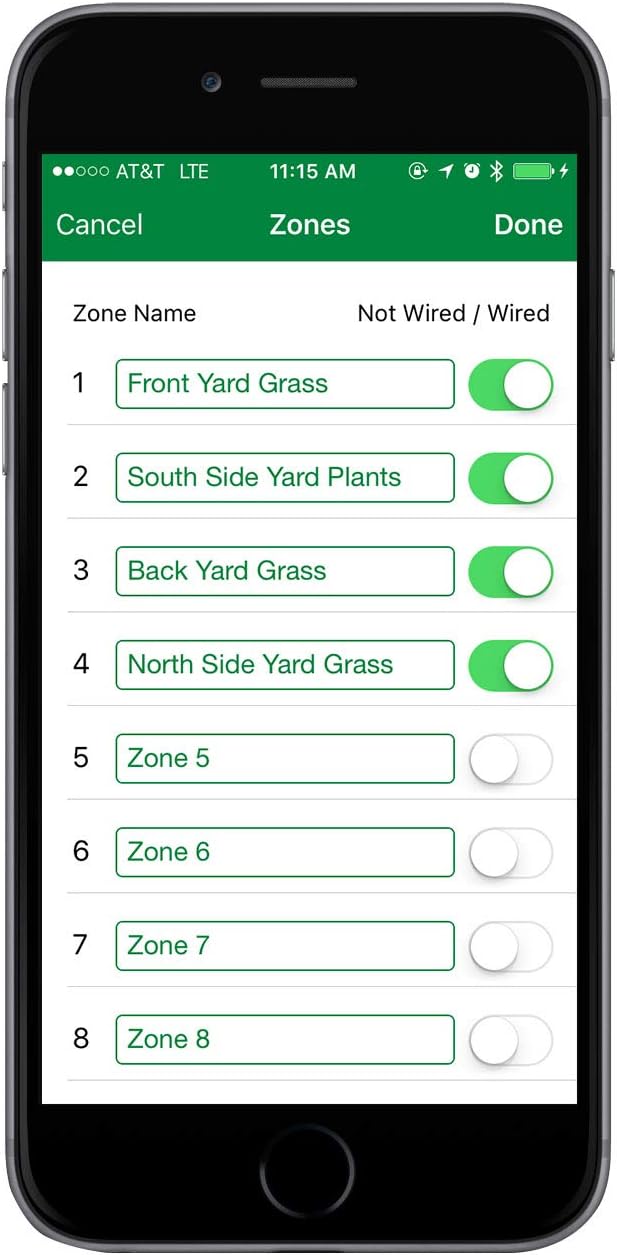The width and height of the screenshot is (617, 1255).
Task: Select the North Side Yard Grass field
Action: [x=284, y=665]
